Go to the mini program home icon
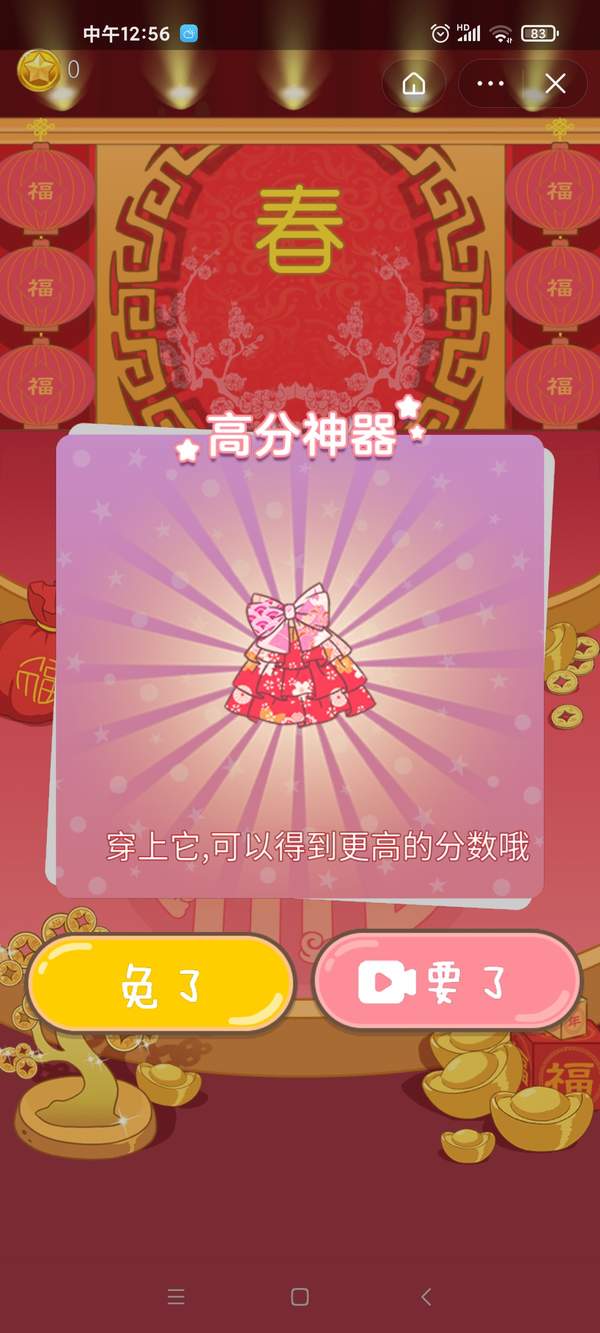The width and height of the screenshot is (600, 1333). pos(414,84)
